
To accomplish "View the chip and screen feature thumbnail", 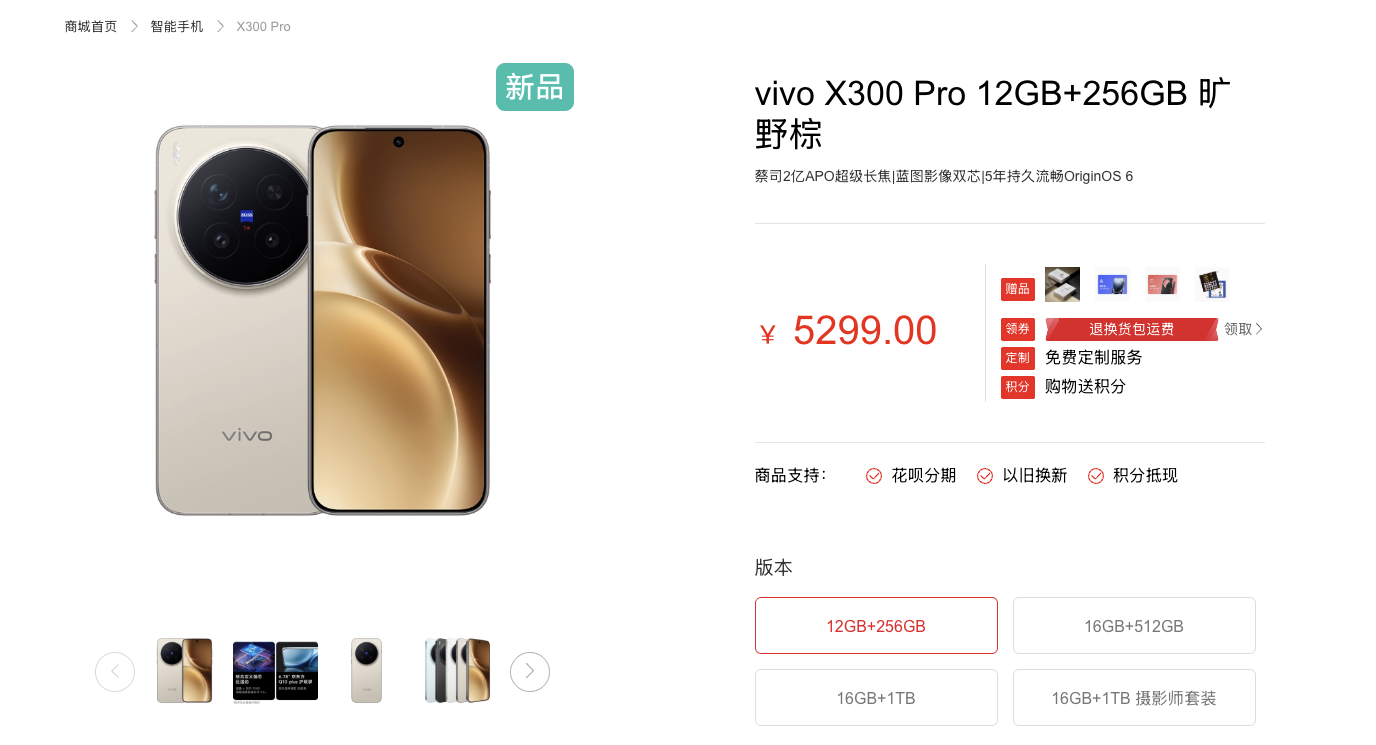I will (275, 670).
